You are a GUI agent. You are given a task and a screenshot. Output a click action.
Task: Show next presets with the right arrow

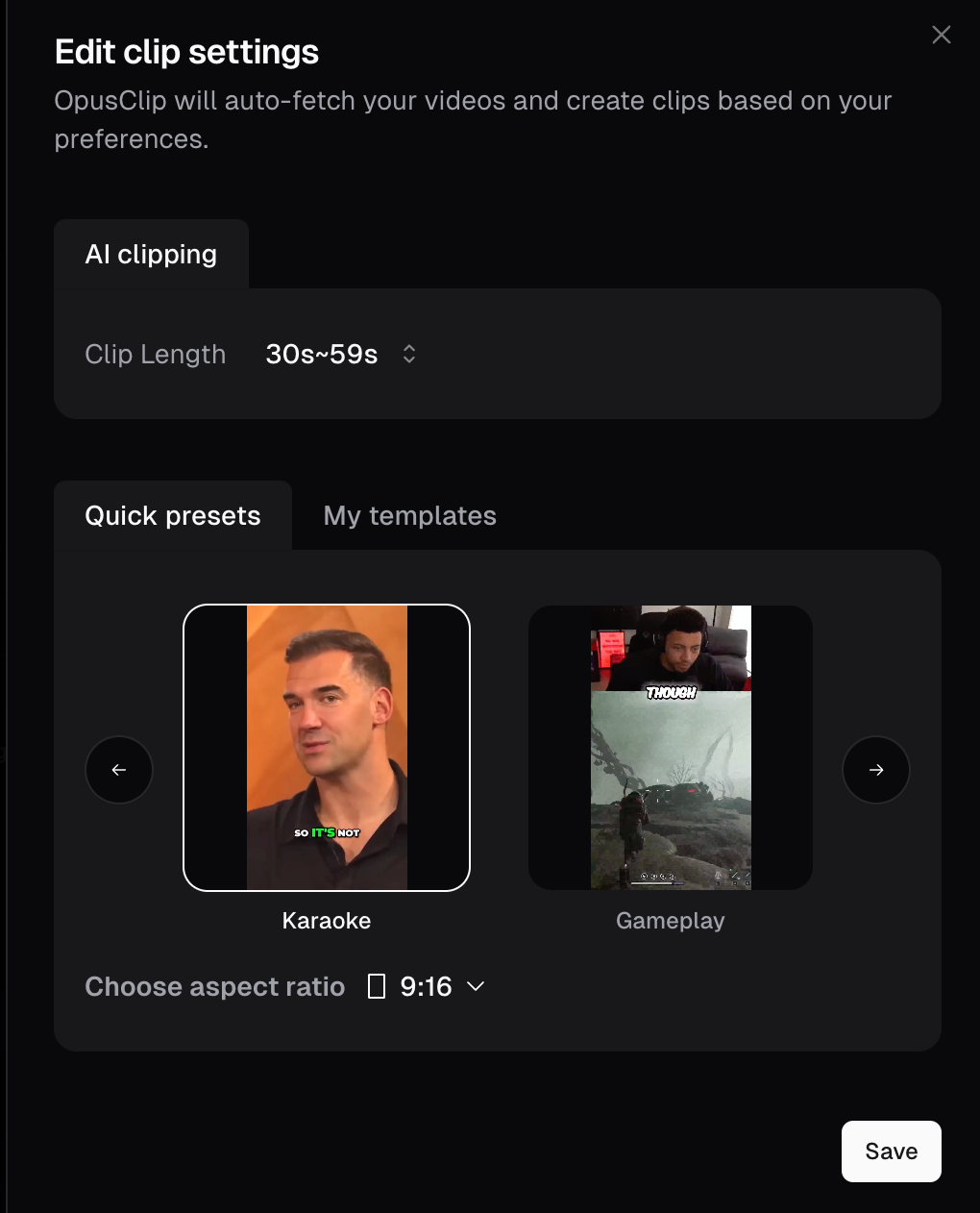(875, 770)
